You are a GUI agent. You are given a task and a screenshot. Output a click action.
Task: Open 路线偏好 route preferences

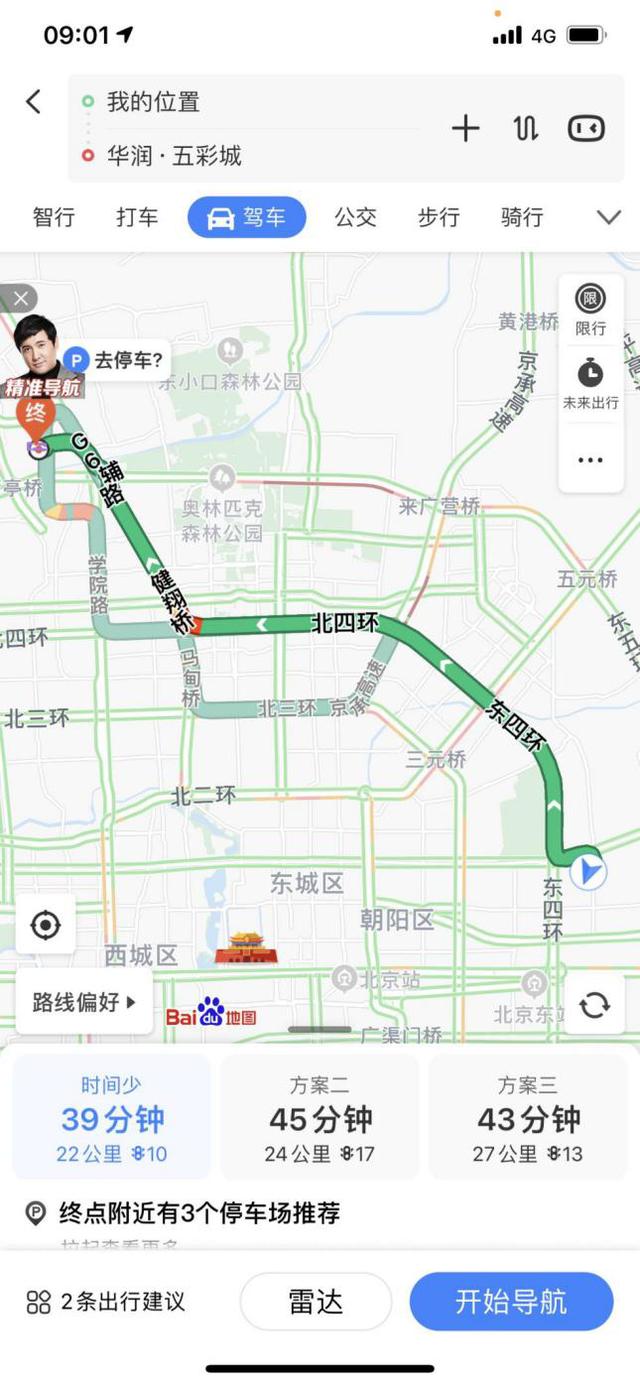[x=84, y=1002]
